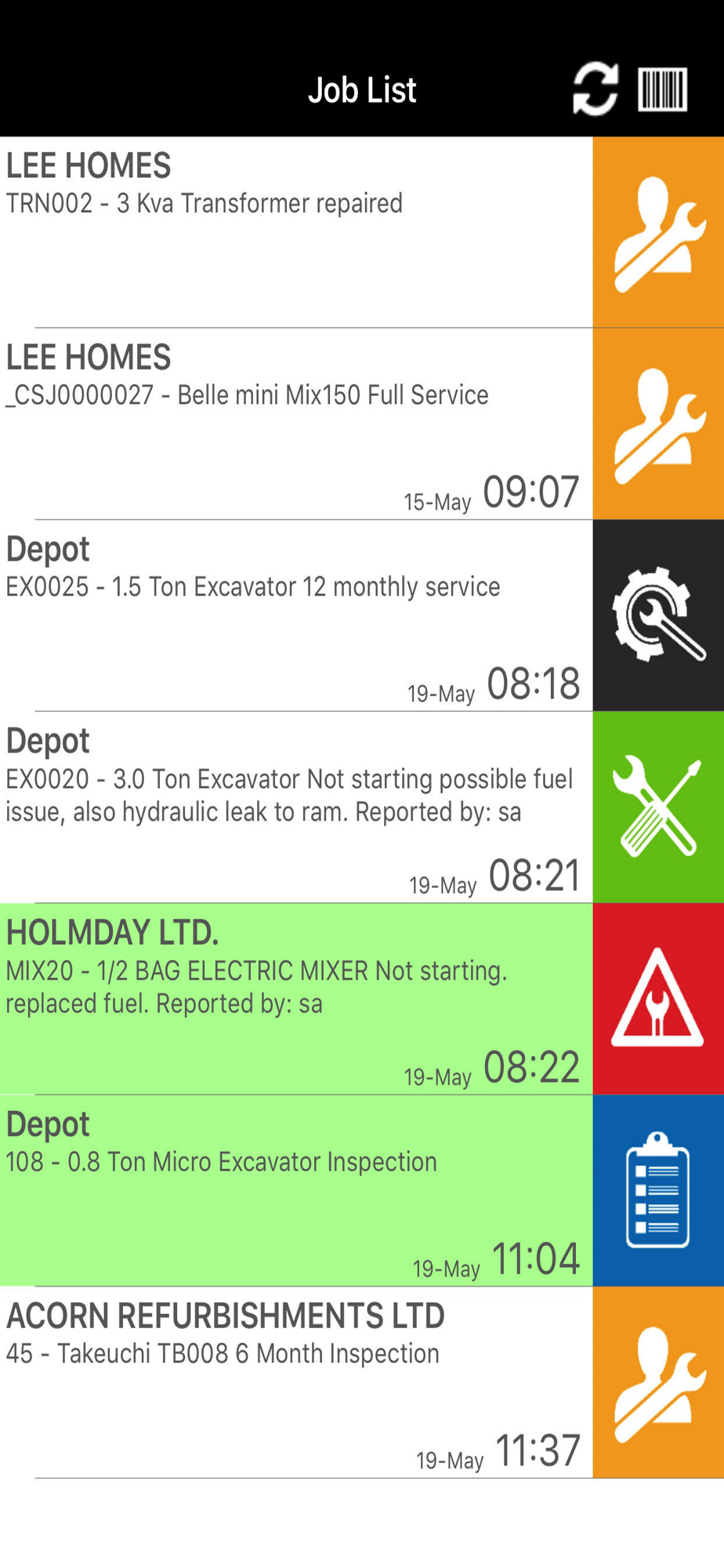Select the EX0025 1.5 Ton Excavator job
Viewport: 724px width, 1568px height.
click(x=296, y=615)
